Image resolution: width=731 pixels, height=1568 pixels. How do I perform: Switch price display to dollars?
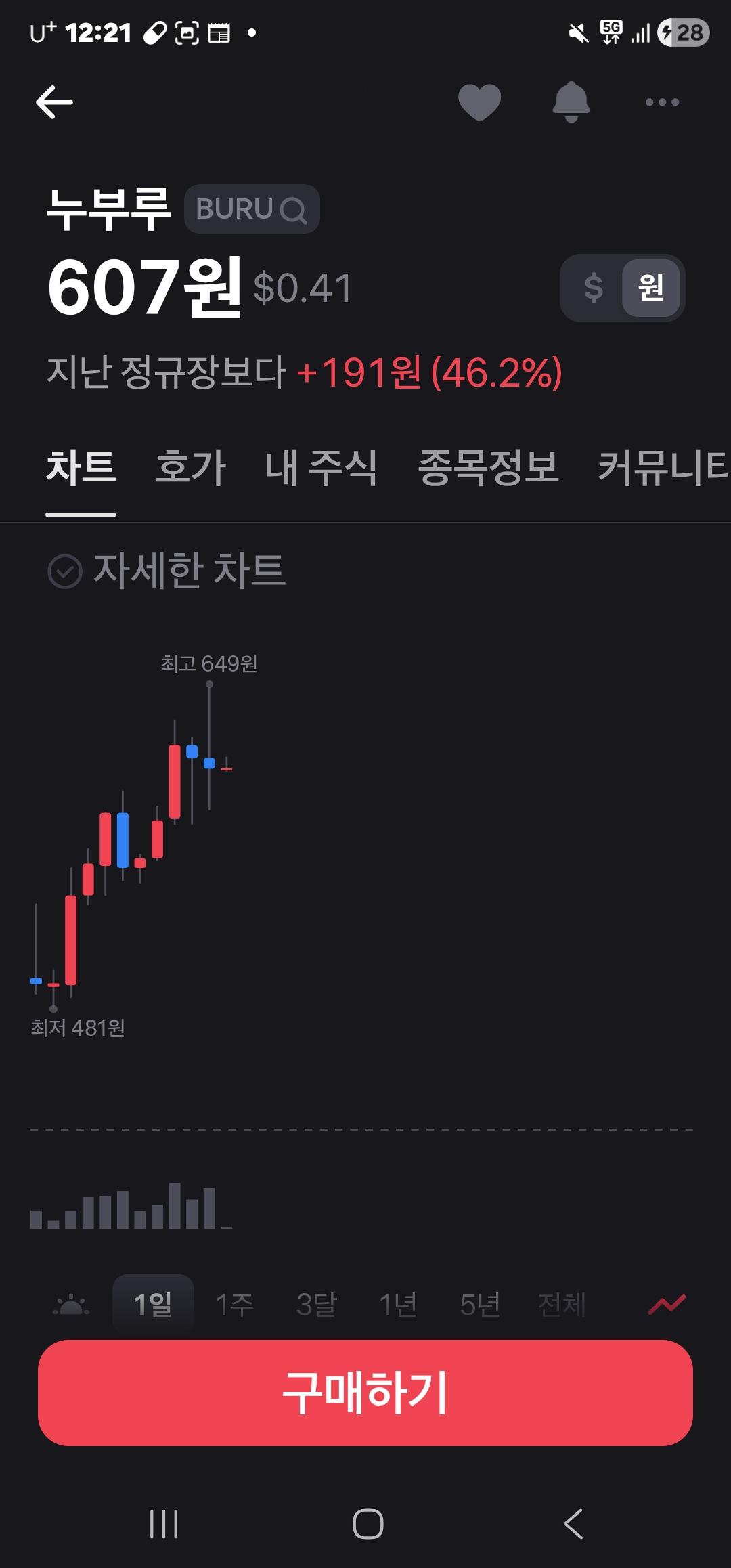tap(593, 288)
